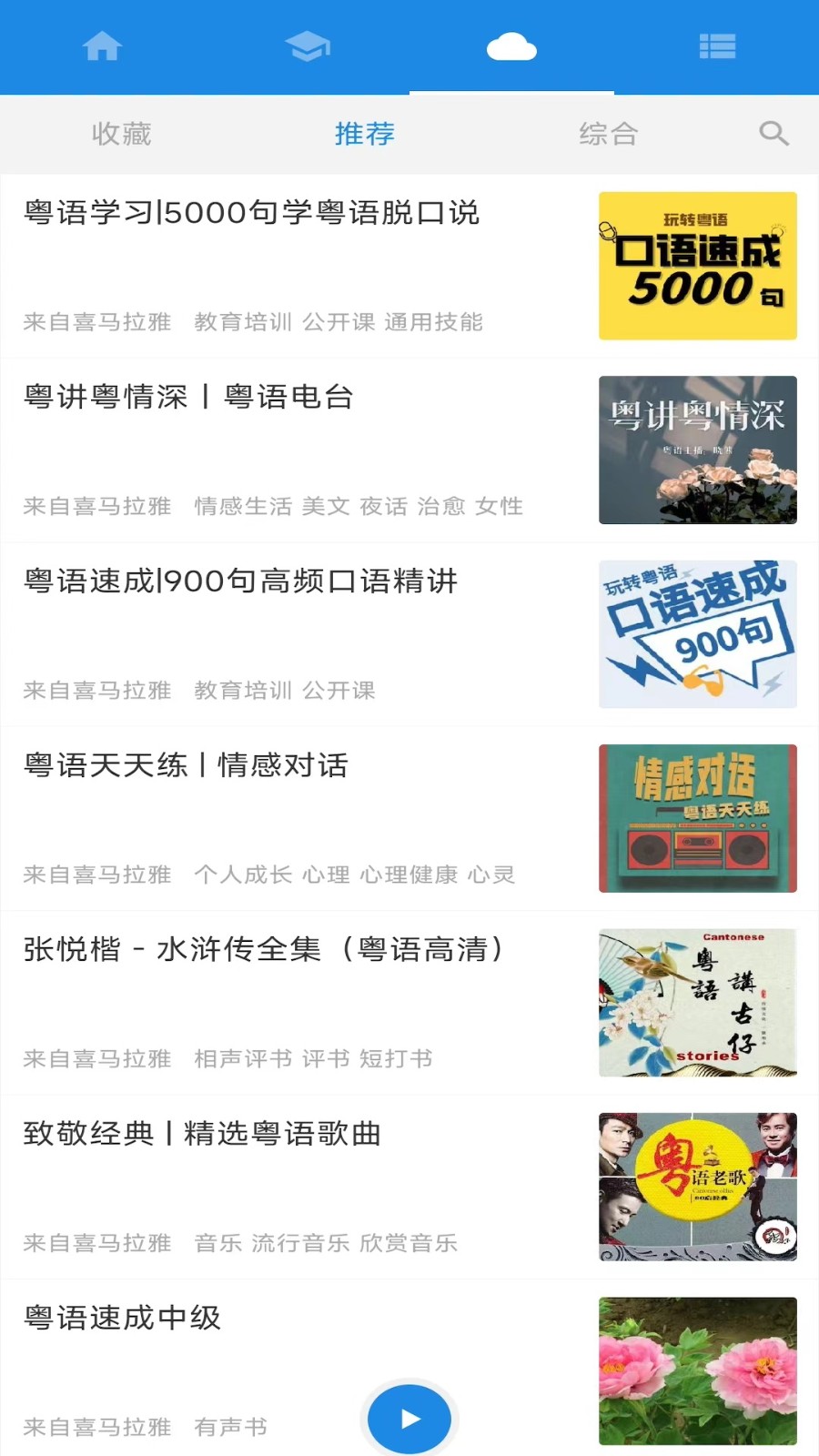Select the 推荐 tab
The width and height of the screenshot is (819, 1456).
point(364,134)
